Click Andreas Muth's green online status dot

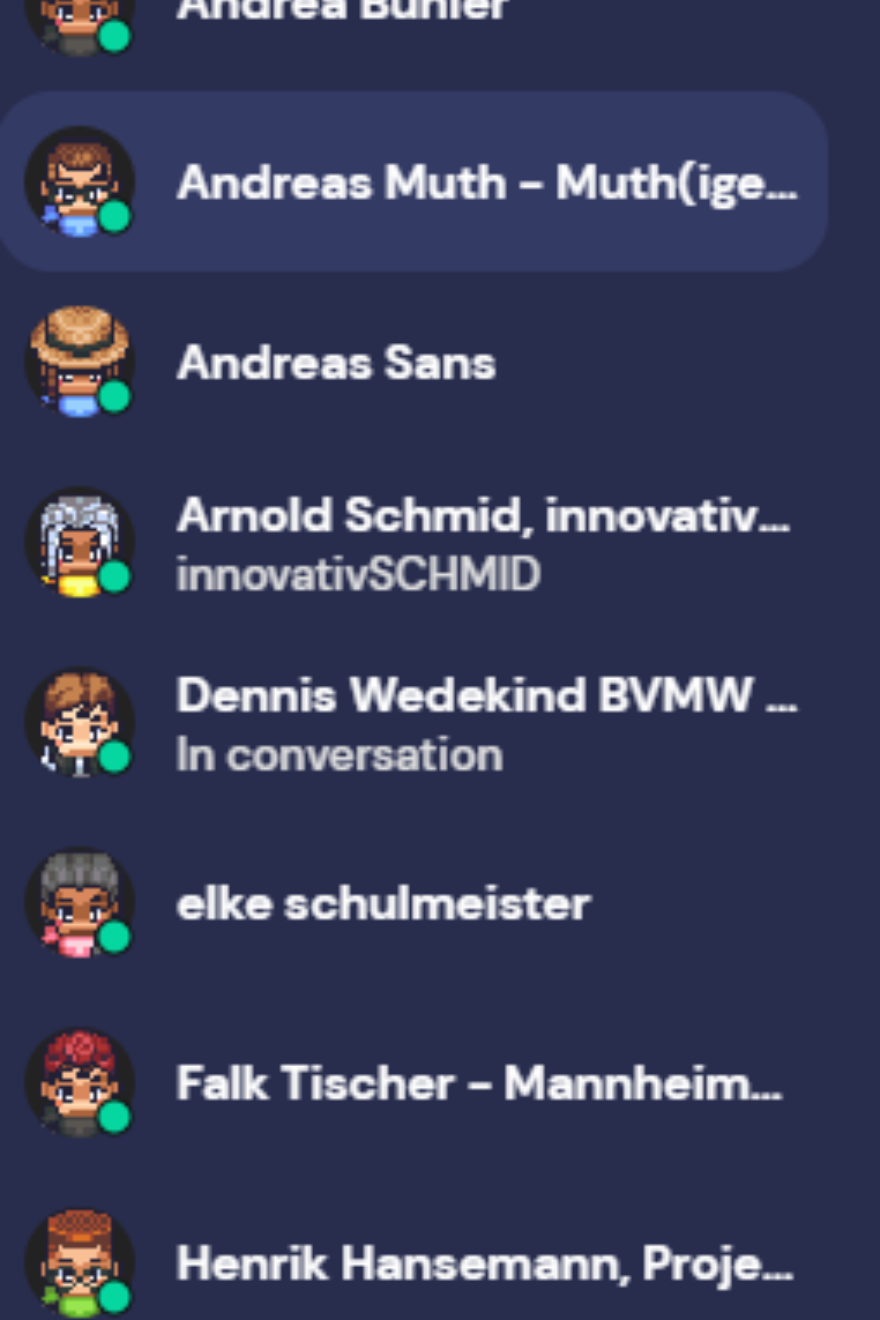pyautogui.click(x=113, y=216)
